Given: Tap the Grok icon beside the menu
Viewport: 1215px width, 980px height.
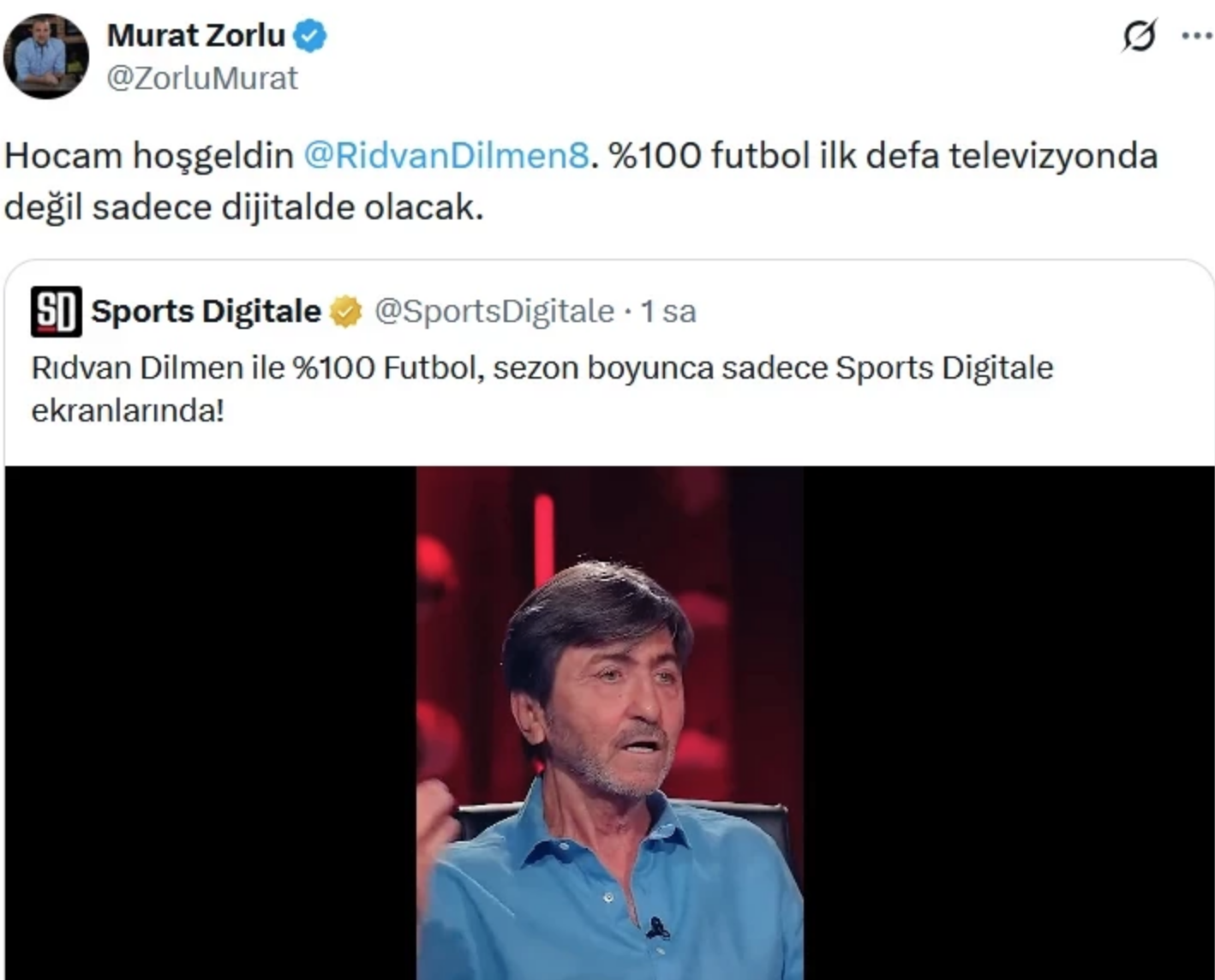Looking at the screenshot, I should 1139,36.
